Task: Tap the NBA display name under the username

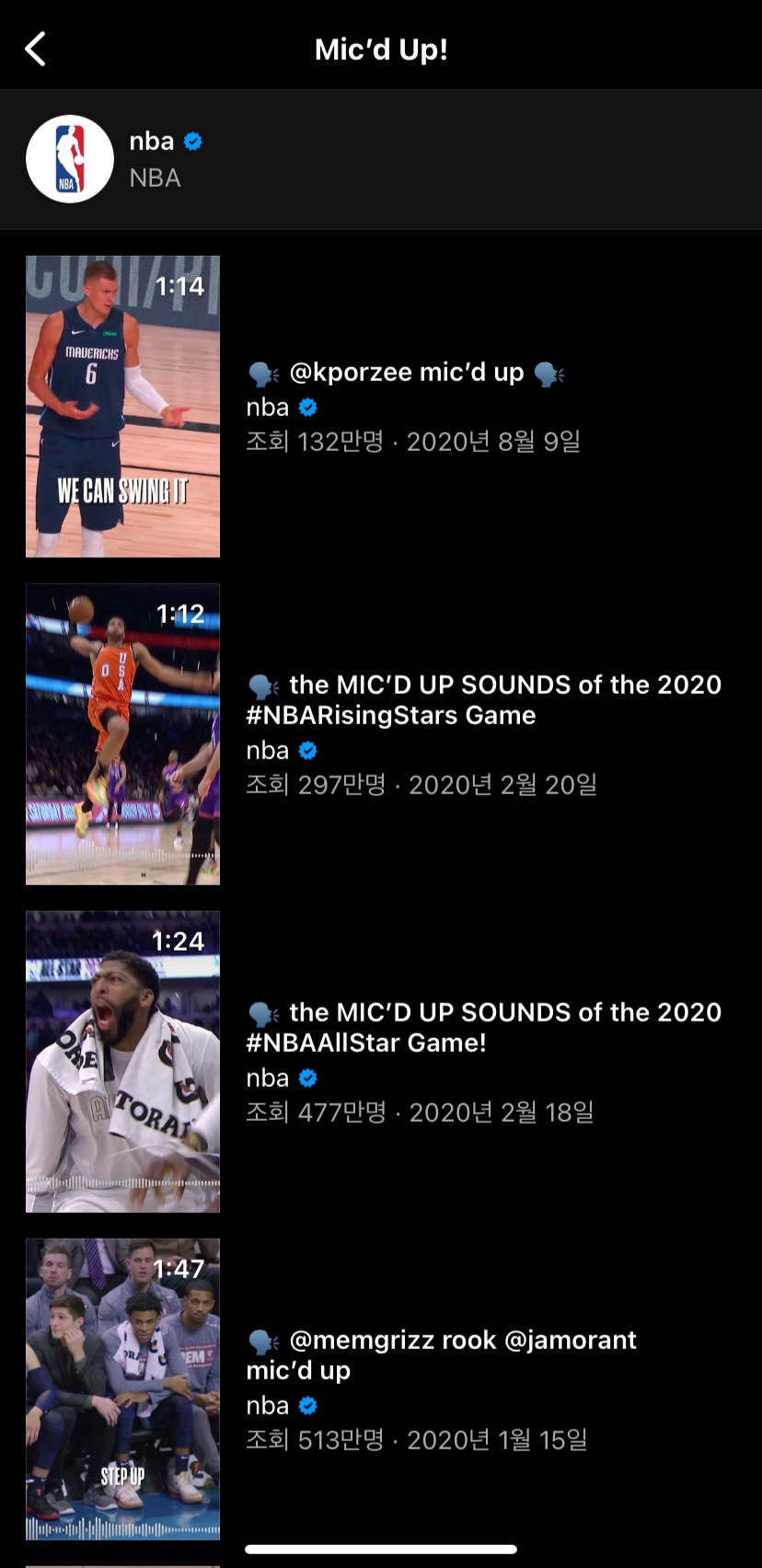Action: 156,178
